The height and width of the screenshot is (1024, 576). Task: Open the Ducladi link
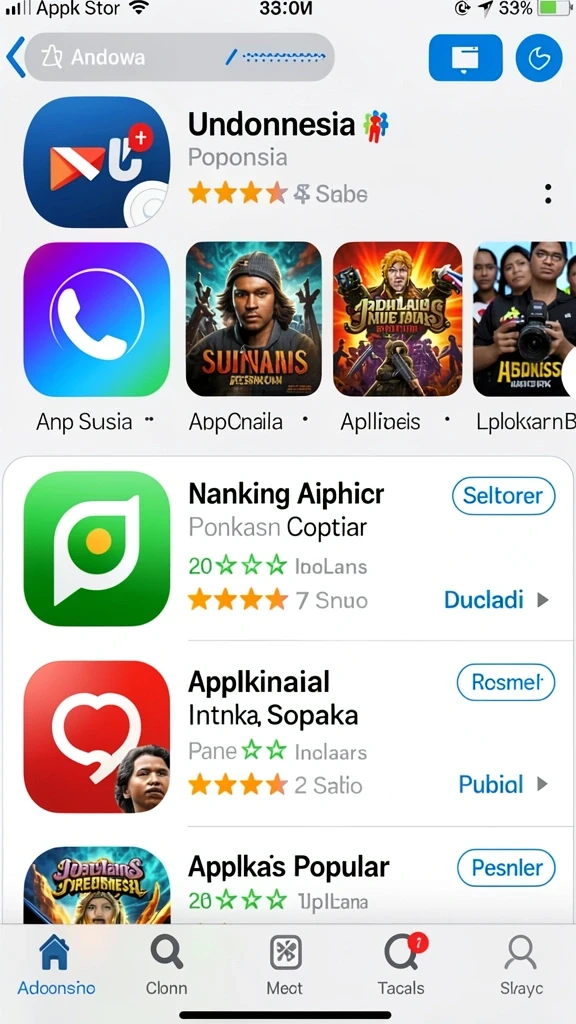tap(496, 600)
